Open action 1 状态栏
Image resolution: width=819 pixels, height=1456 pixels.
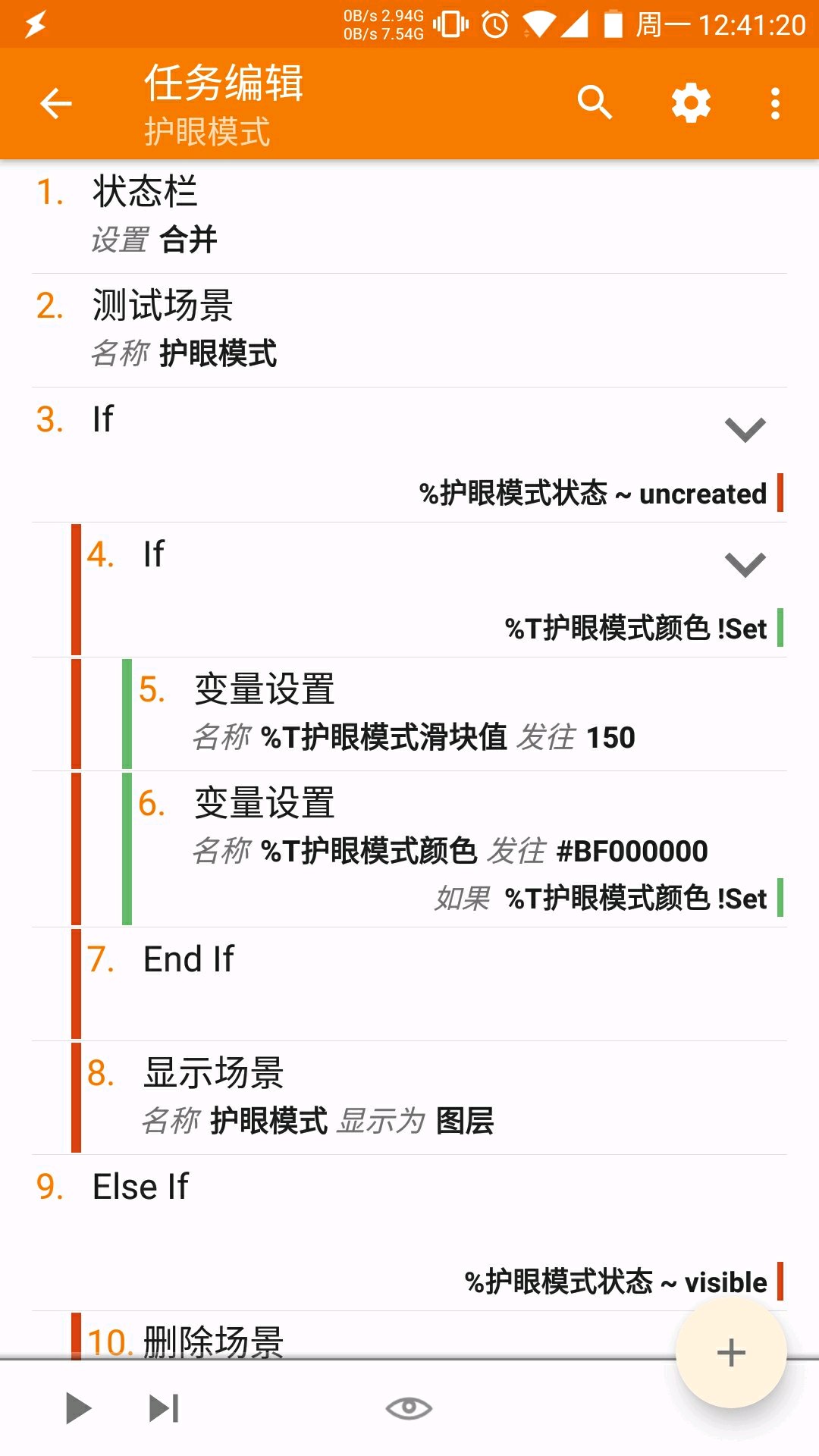pyautogui.click(x=409, y=216)
